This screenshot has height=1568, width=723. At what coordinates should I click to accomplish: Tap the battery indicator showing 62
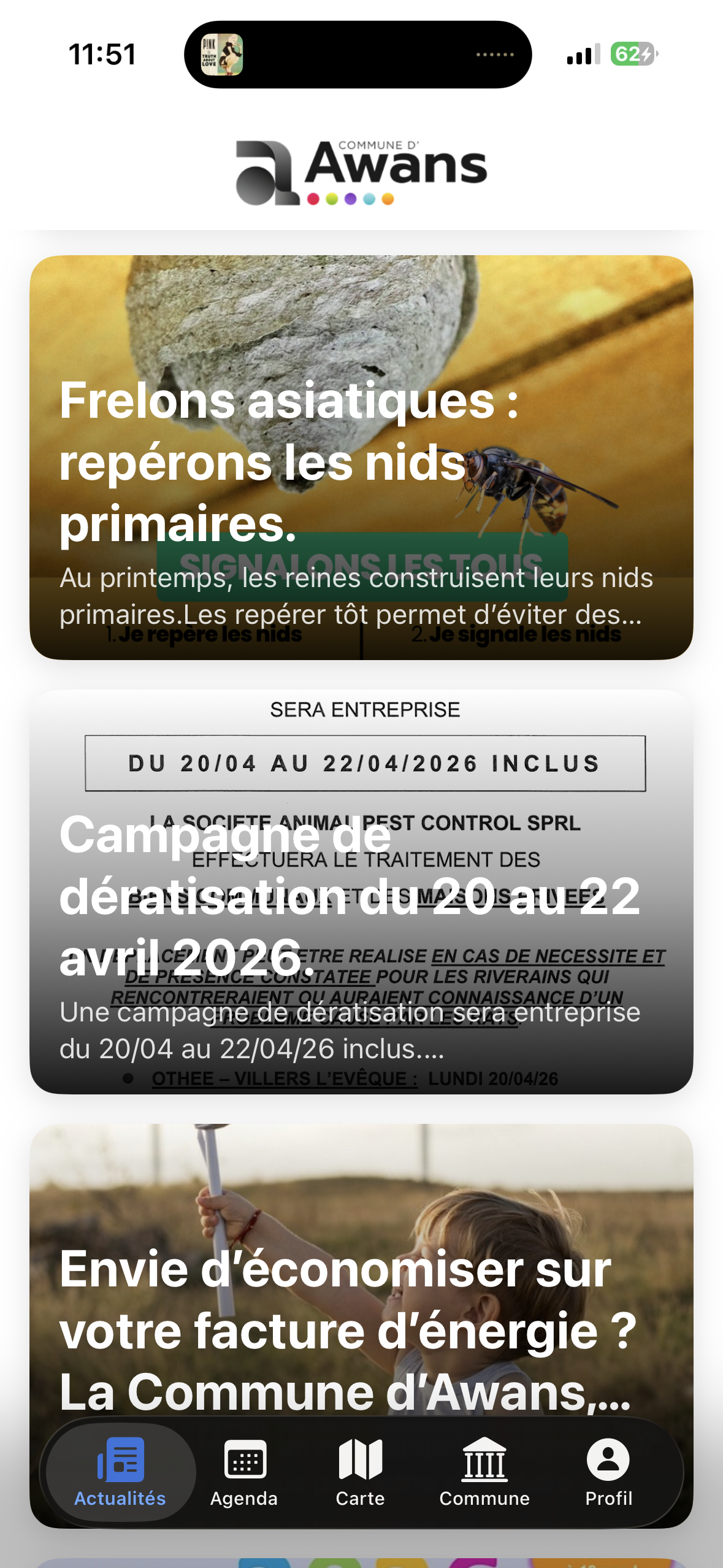(x=633, y=54)
